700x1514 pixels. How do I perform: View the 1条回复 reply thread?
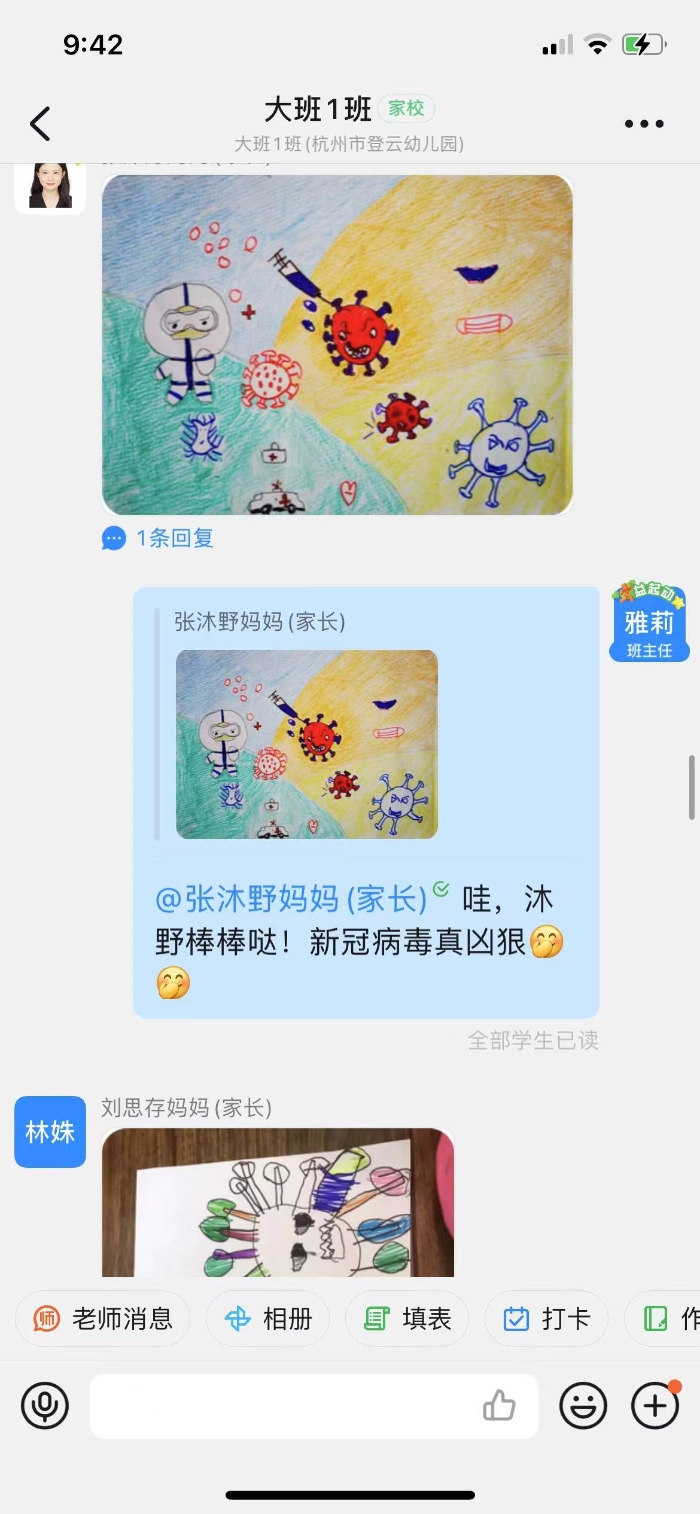160,538
